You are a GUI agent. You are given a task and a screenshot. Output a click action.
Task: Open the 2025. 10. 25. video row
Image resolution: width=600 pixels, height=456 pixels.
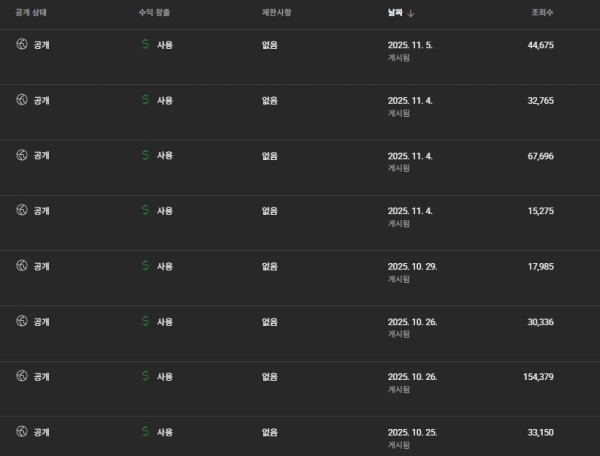412,432
